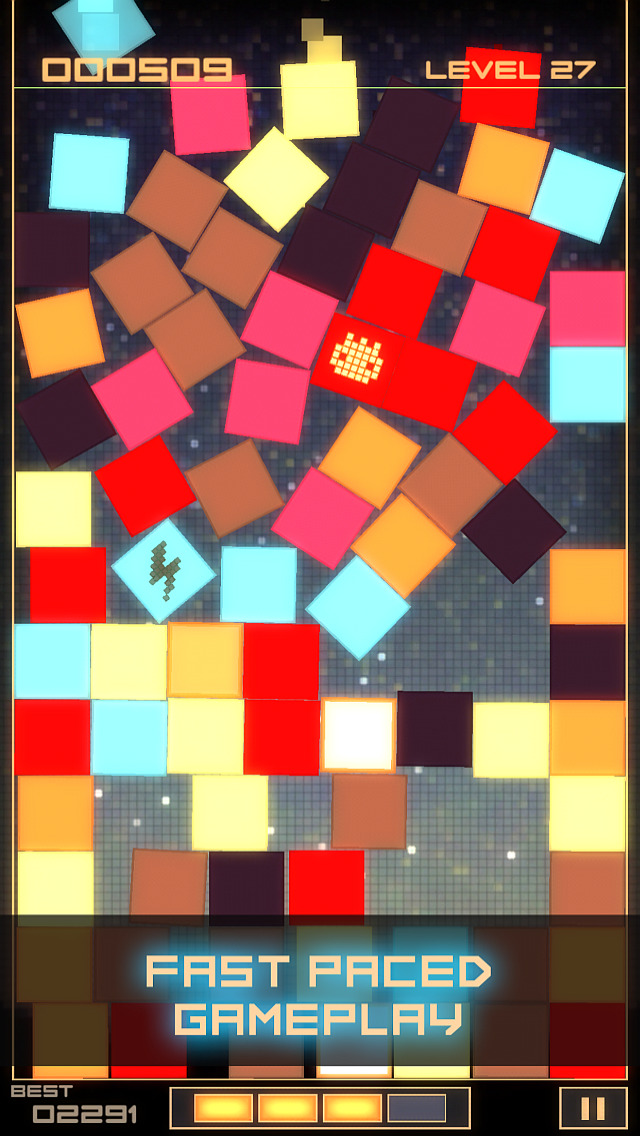
Task: Tap the glowing white block
Action: (x=359, y=735)
